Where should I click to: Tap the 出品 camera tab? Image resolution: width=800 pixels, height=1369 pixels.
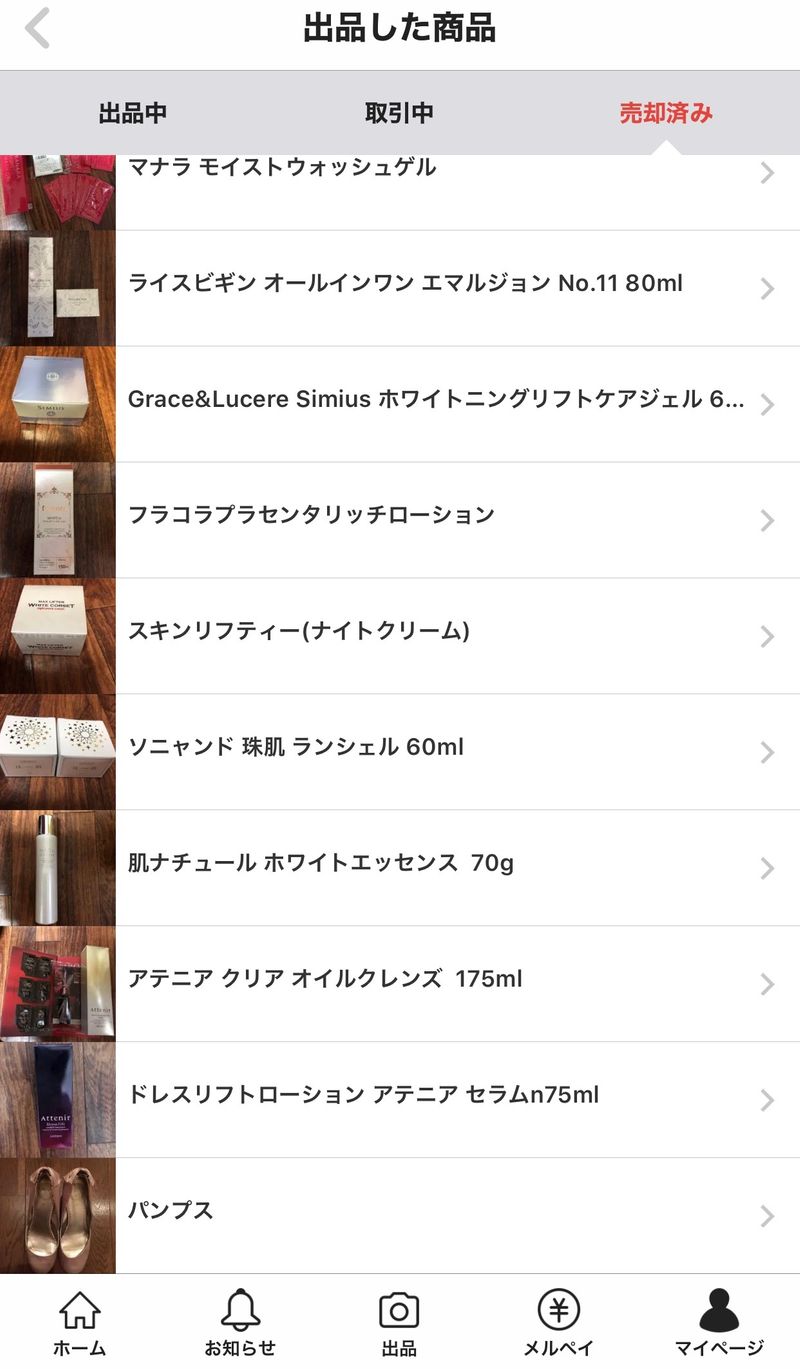pos(399,1322)
